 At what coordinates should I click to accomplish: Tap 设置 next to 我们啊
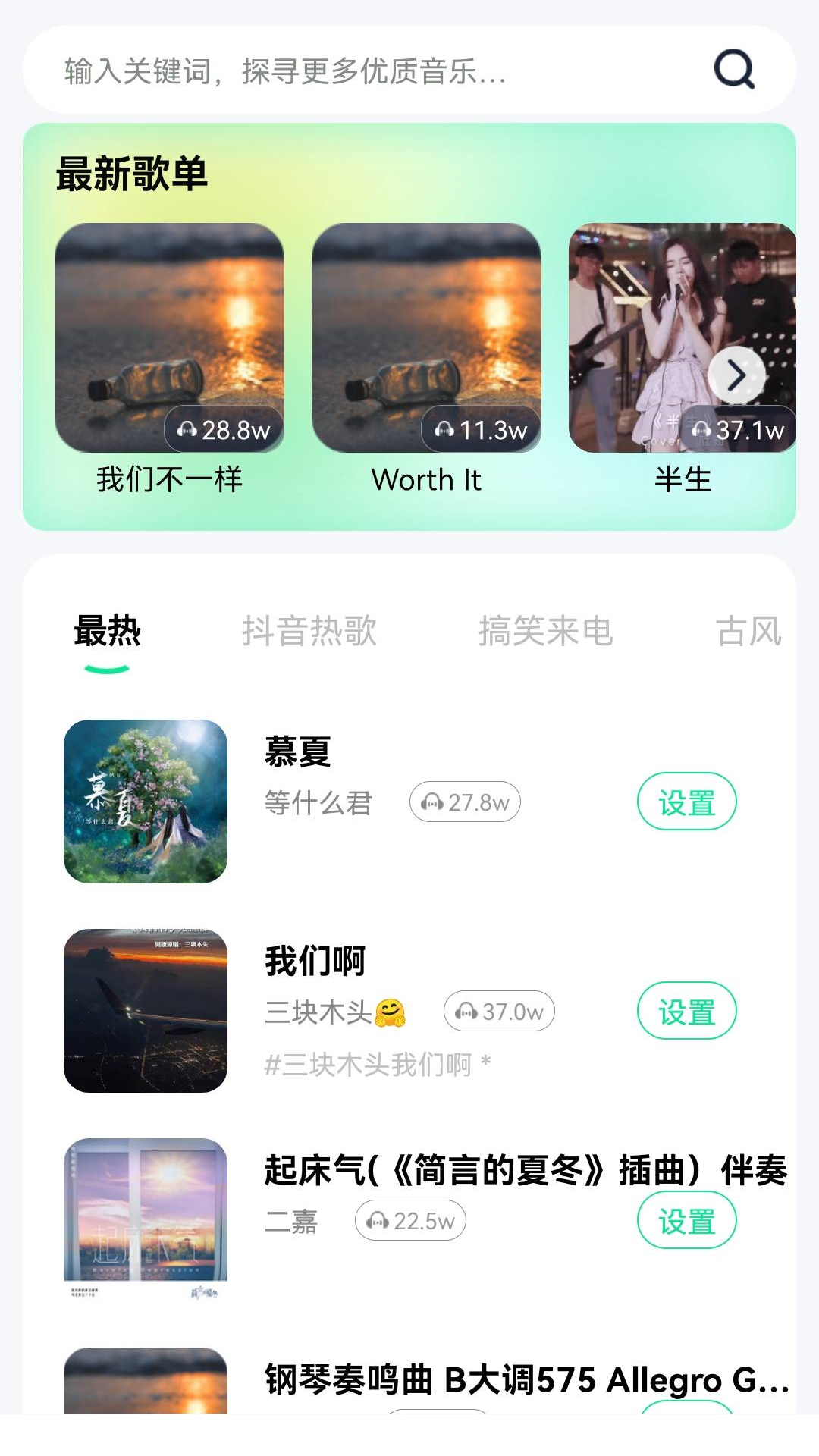point(686,1011)
